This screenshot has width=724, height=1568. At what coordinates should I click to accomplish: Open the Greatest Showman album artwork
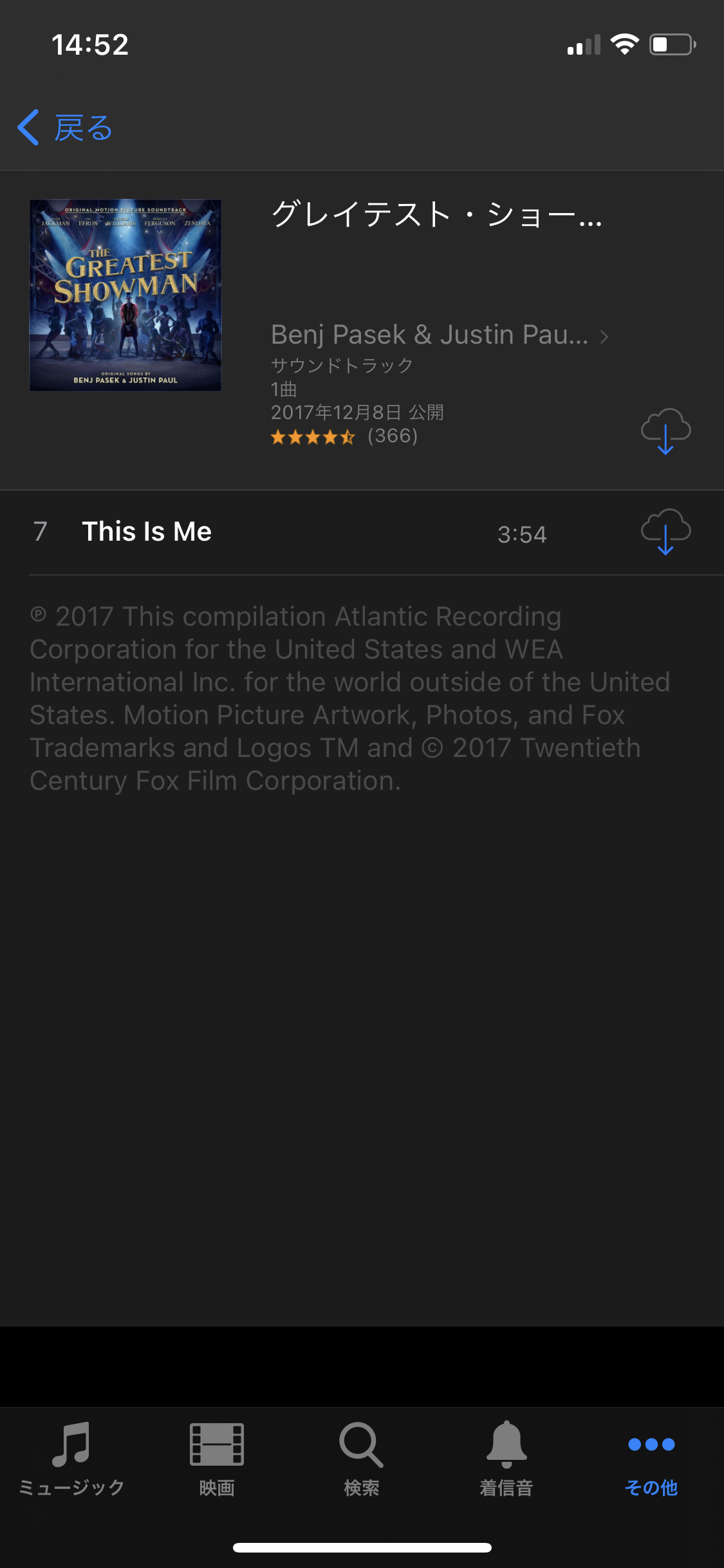(x=125, y=295)
